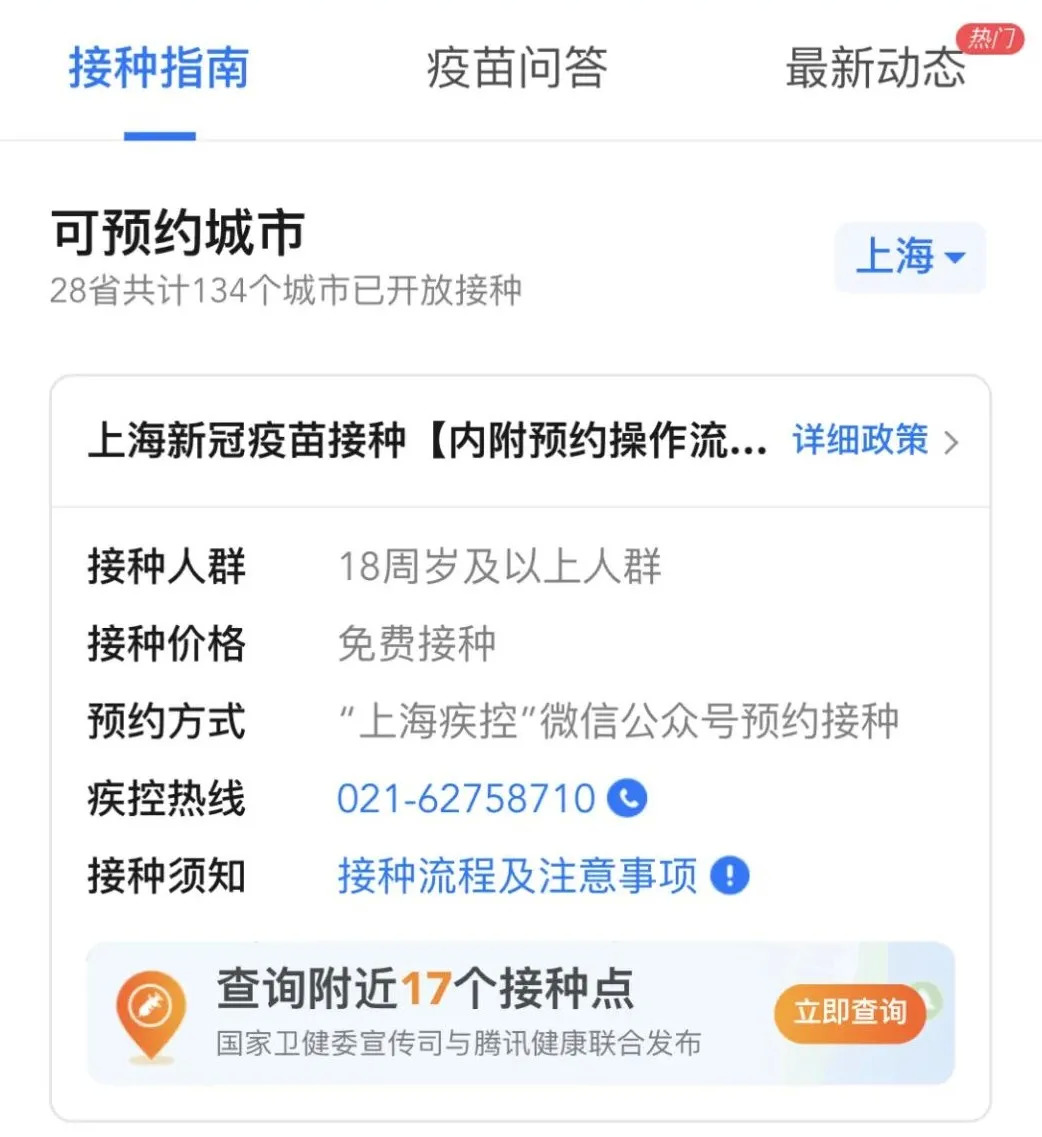Image resolution: width=1042 pixels, height=1137 pixels.
Task: Expand the 上海 city dropdown
Action: pyautogui.click(x=910, y=257)
